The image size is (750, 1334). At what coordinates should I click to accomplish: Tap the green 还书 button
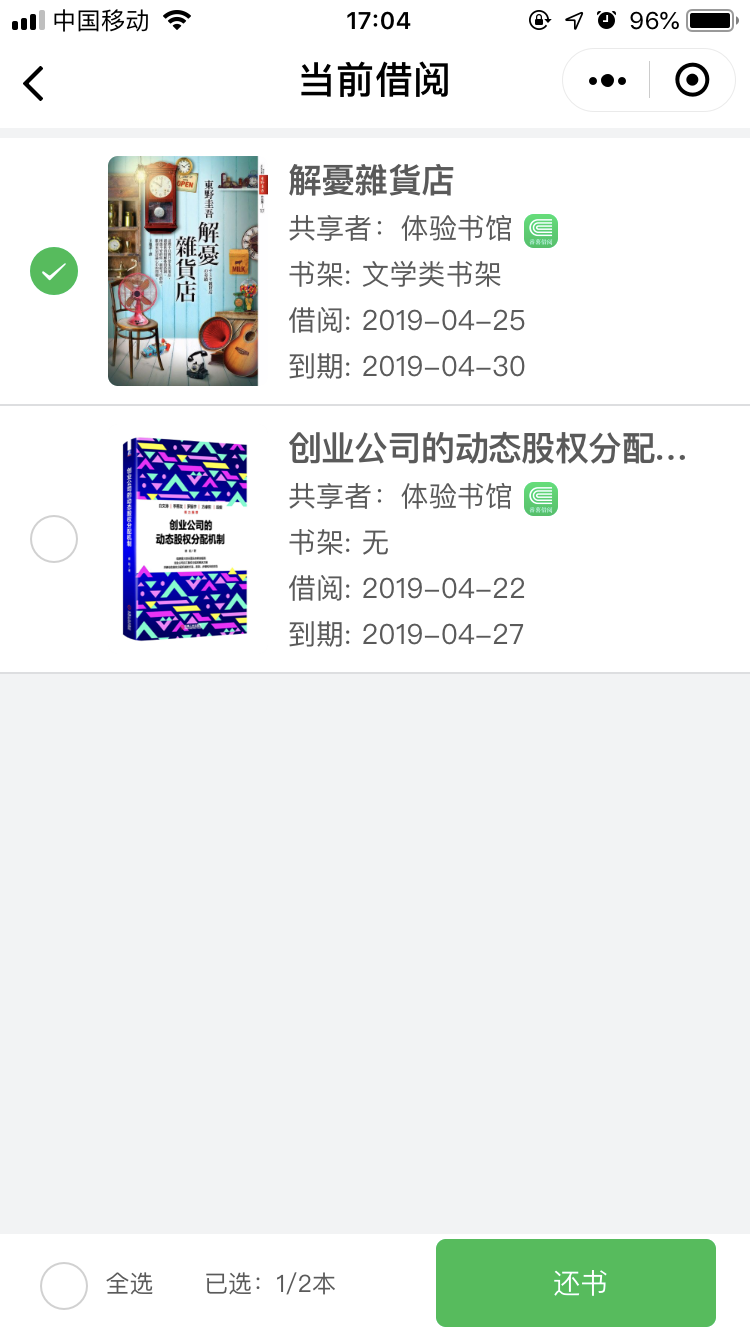click(x=576, y=1283)
